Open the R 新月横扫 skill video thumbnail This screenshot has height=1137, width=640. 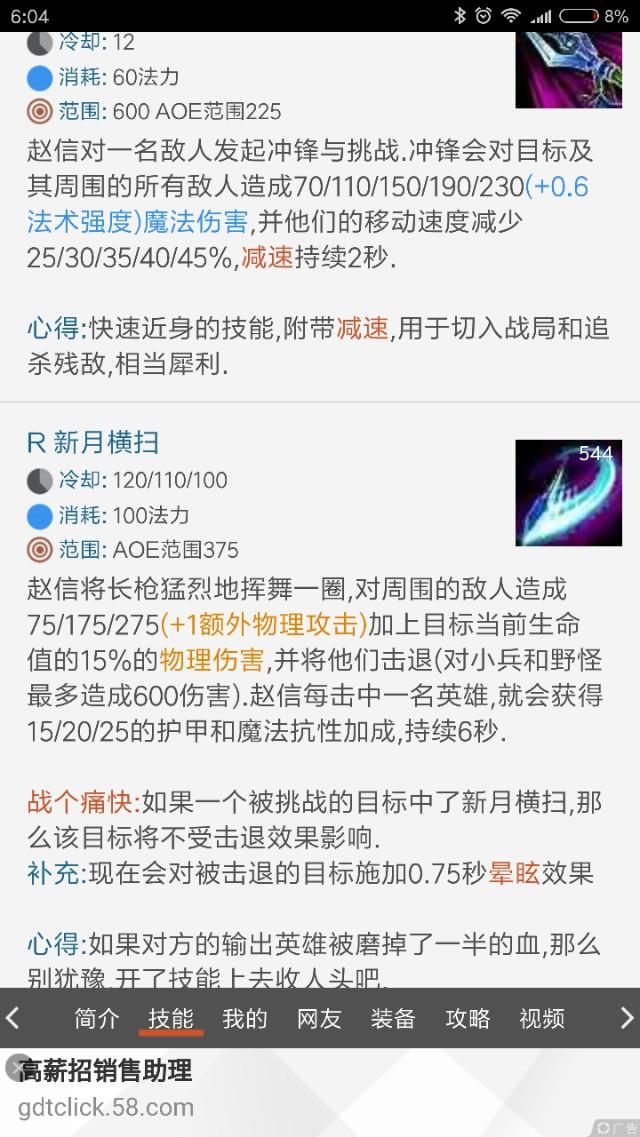pos(568,492)
